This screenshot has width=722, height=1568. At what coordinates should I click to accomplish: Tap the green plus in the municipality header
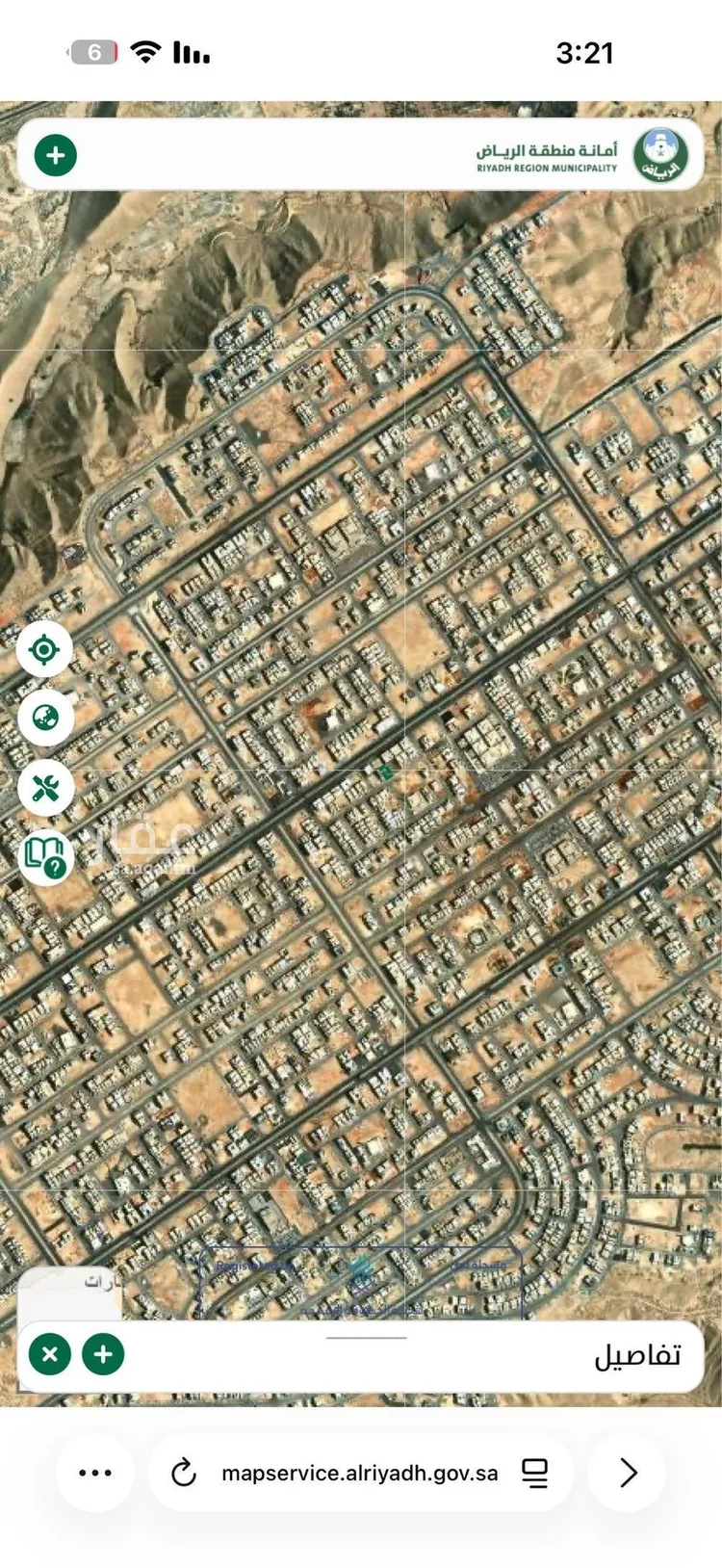[x=56, y=155]
